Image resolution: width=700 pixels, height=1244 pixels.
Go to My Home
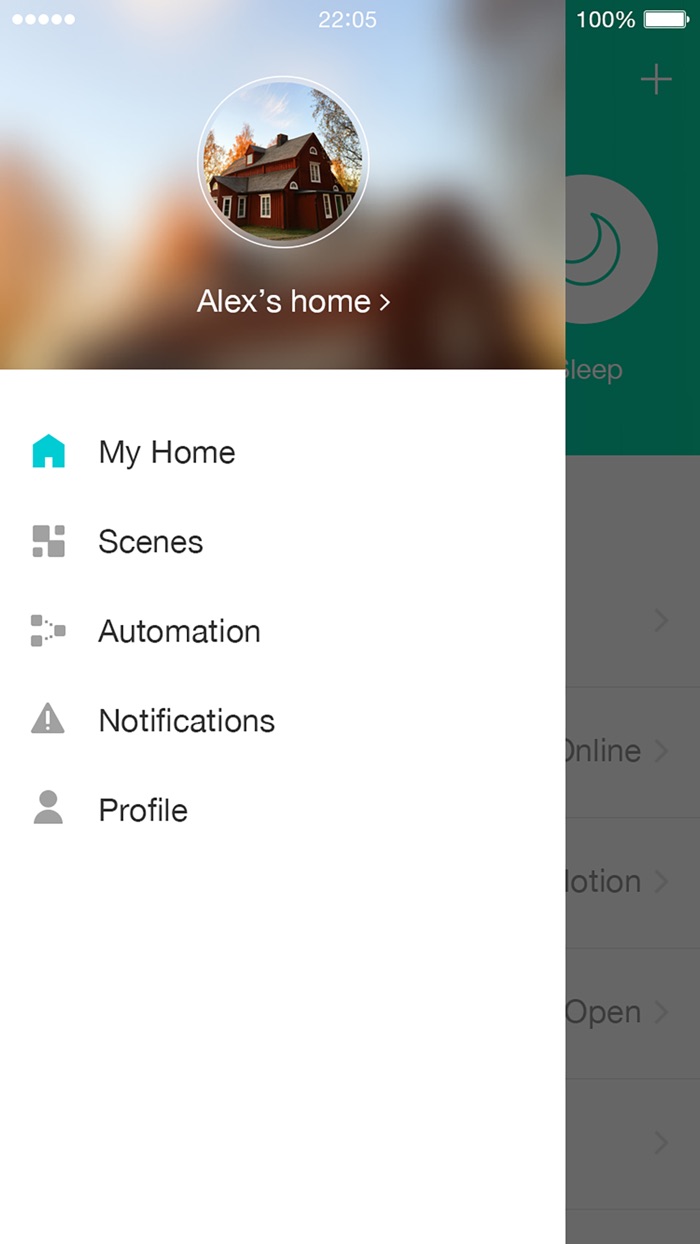pos(166,452)
